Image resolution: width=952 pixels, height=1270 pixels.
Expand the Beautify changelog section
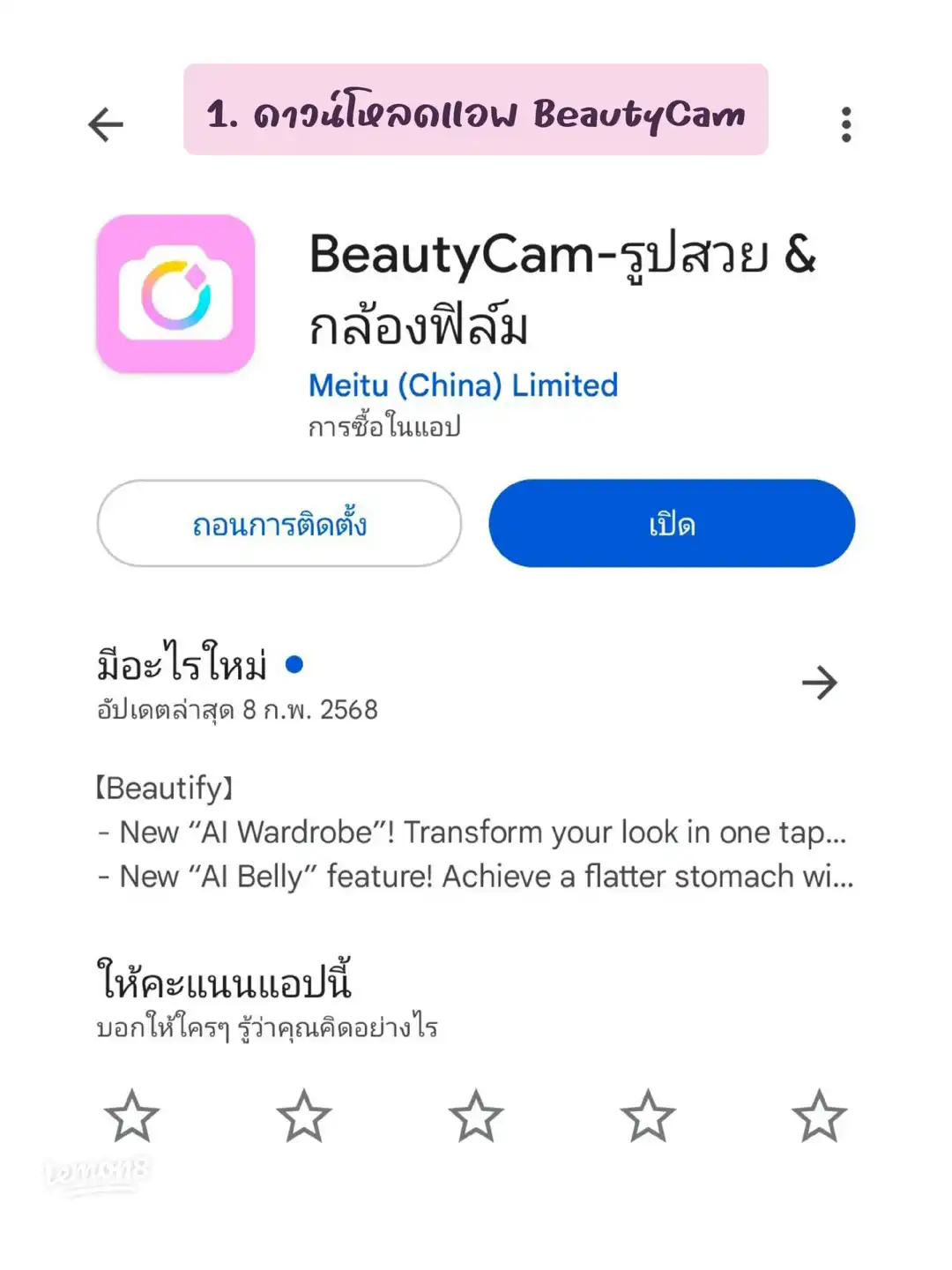[164, 789]
